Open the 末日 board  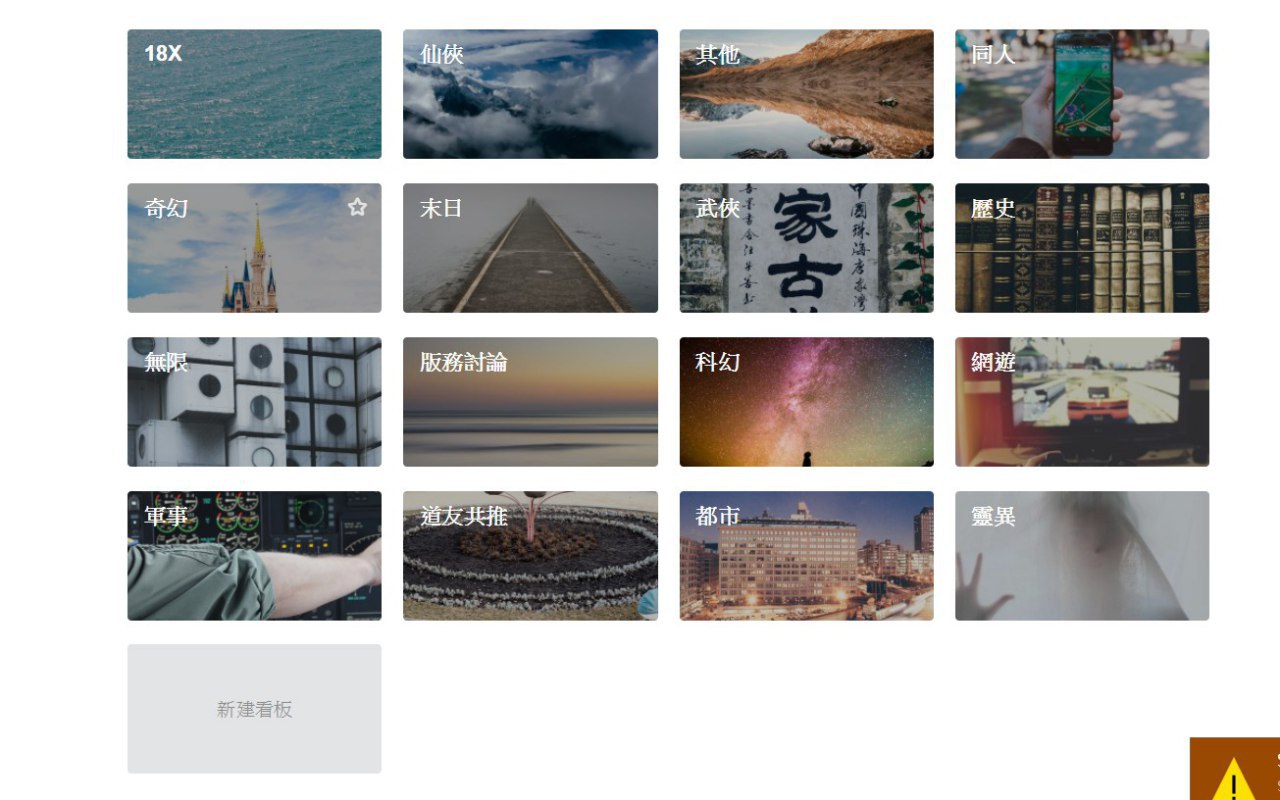[530, 248]
